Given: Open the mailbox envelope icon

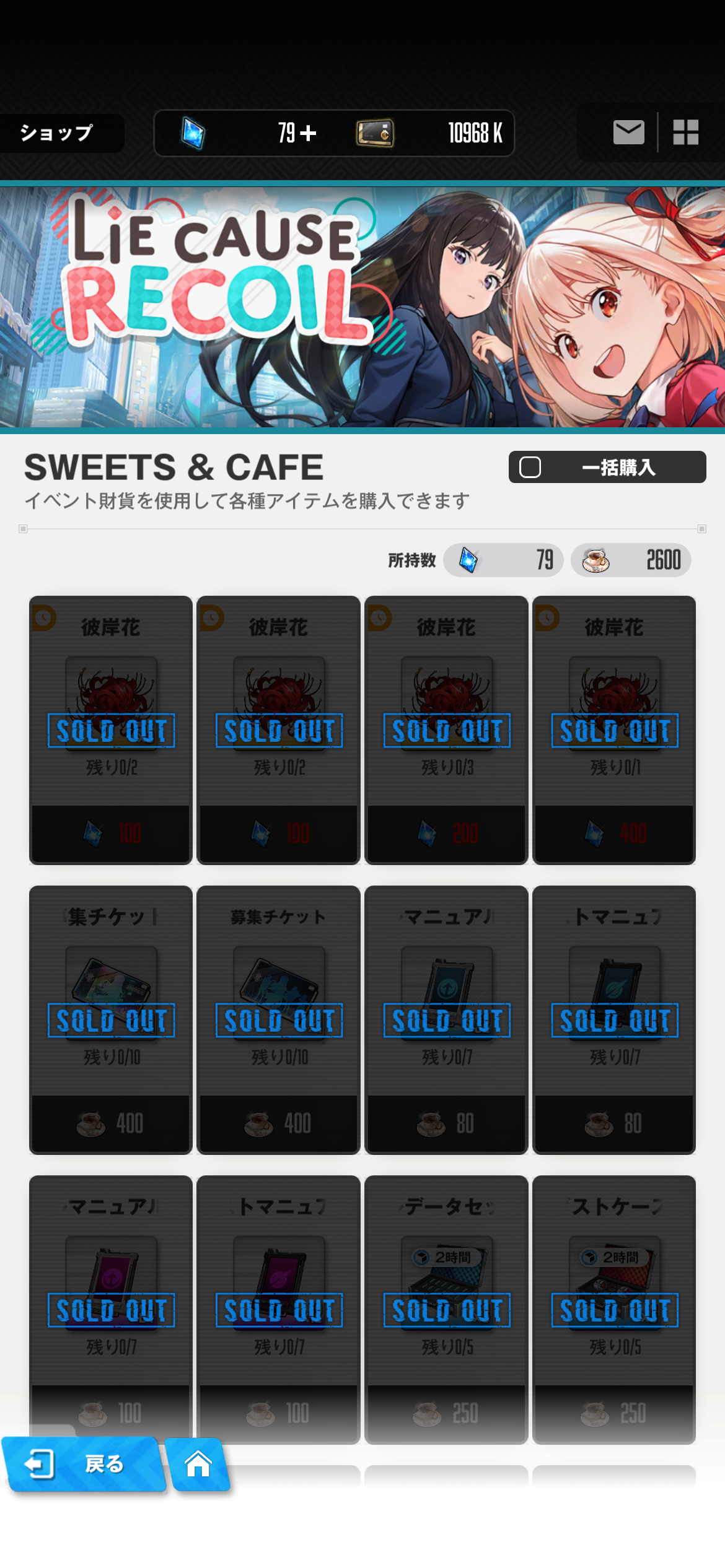Looking at the screenshot, I should click(628, 133).
